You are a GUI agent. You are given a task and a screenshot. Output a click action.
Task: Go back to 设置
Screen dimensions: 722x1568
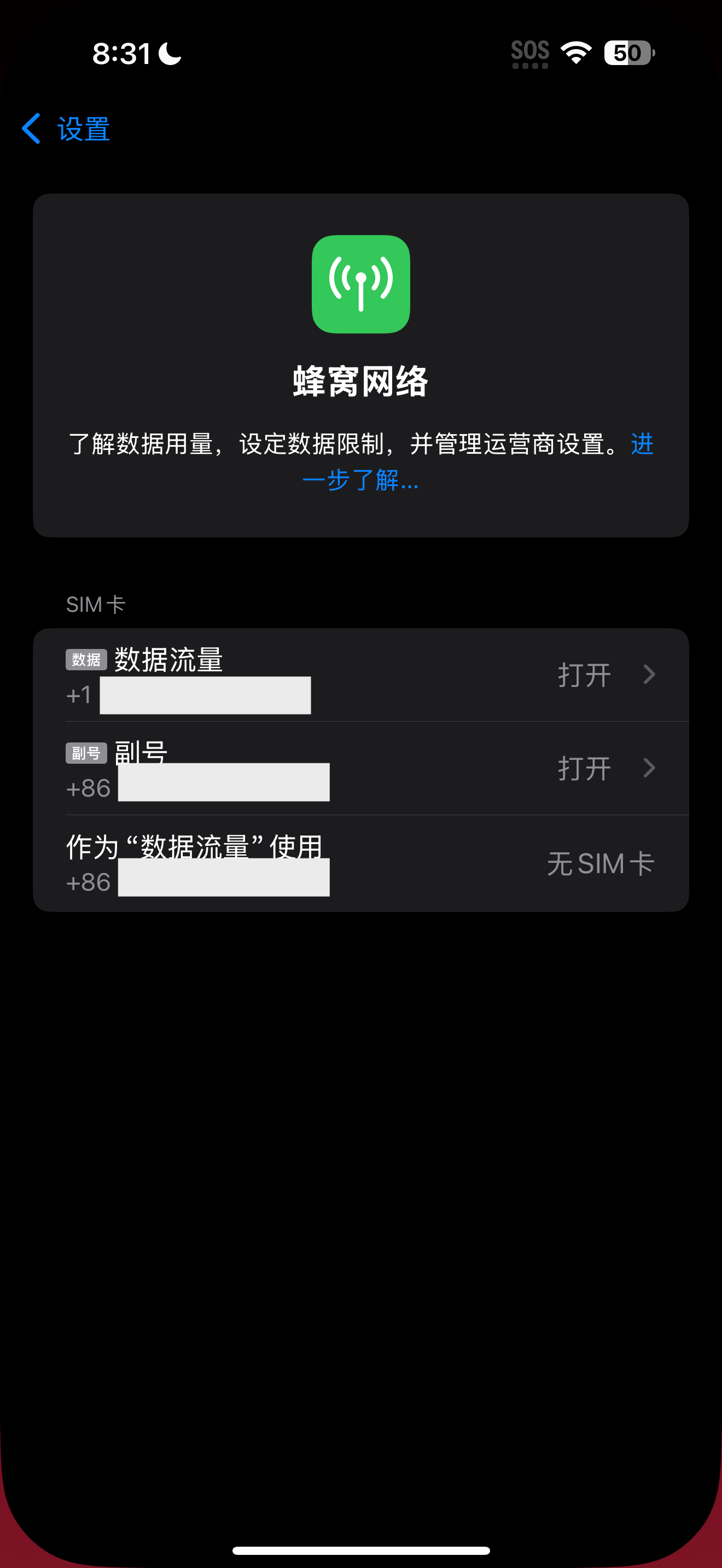tap(66, 129)
